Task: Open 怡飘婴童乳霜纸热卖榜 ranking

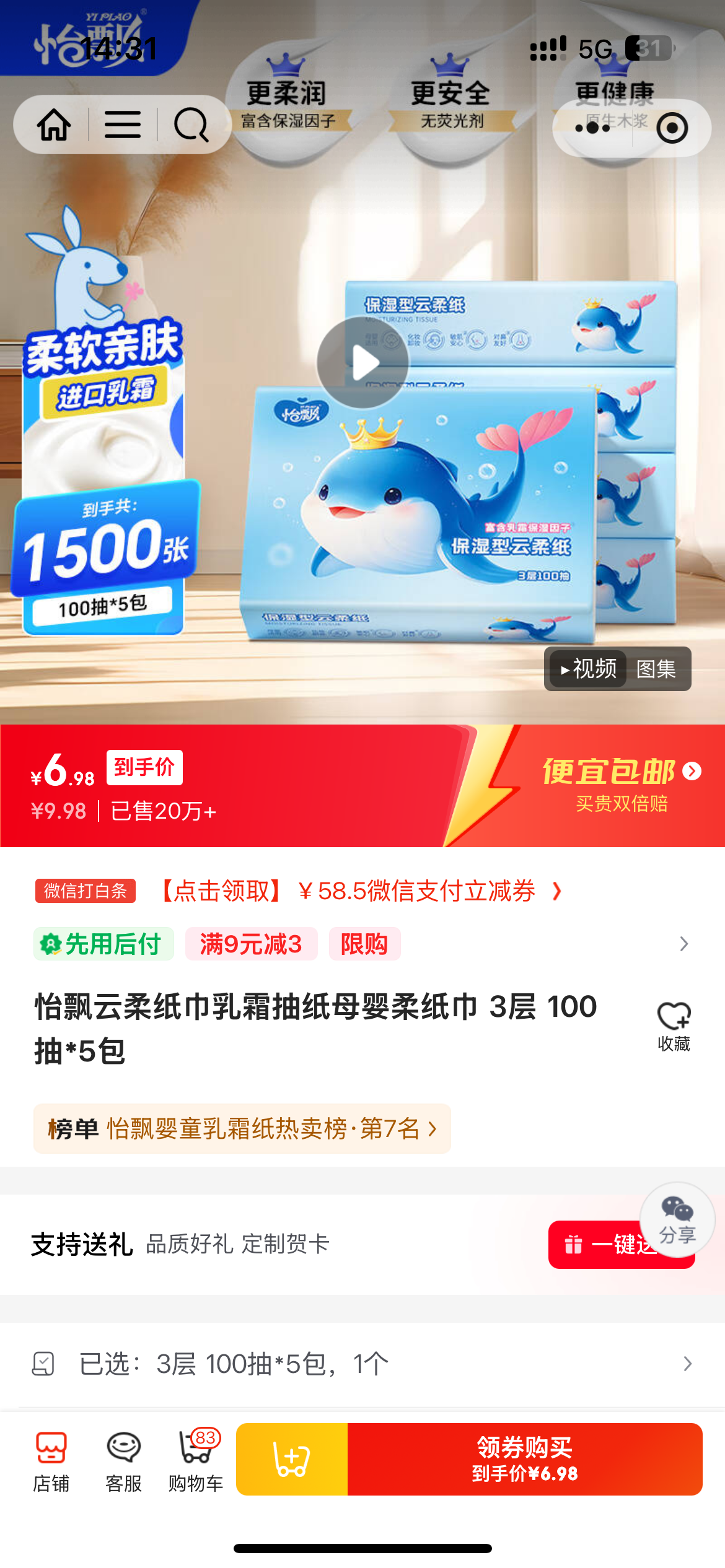Action: (242, 1128)
